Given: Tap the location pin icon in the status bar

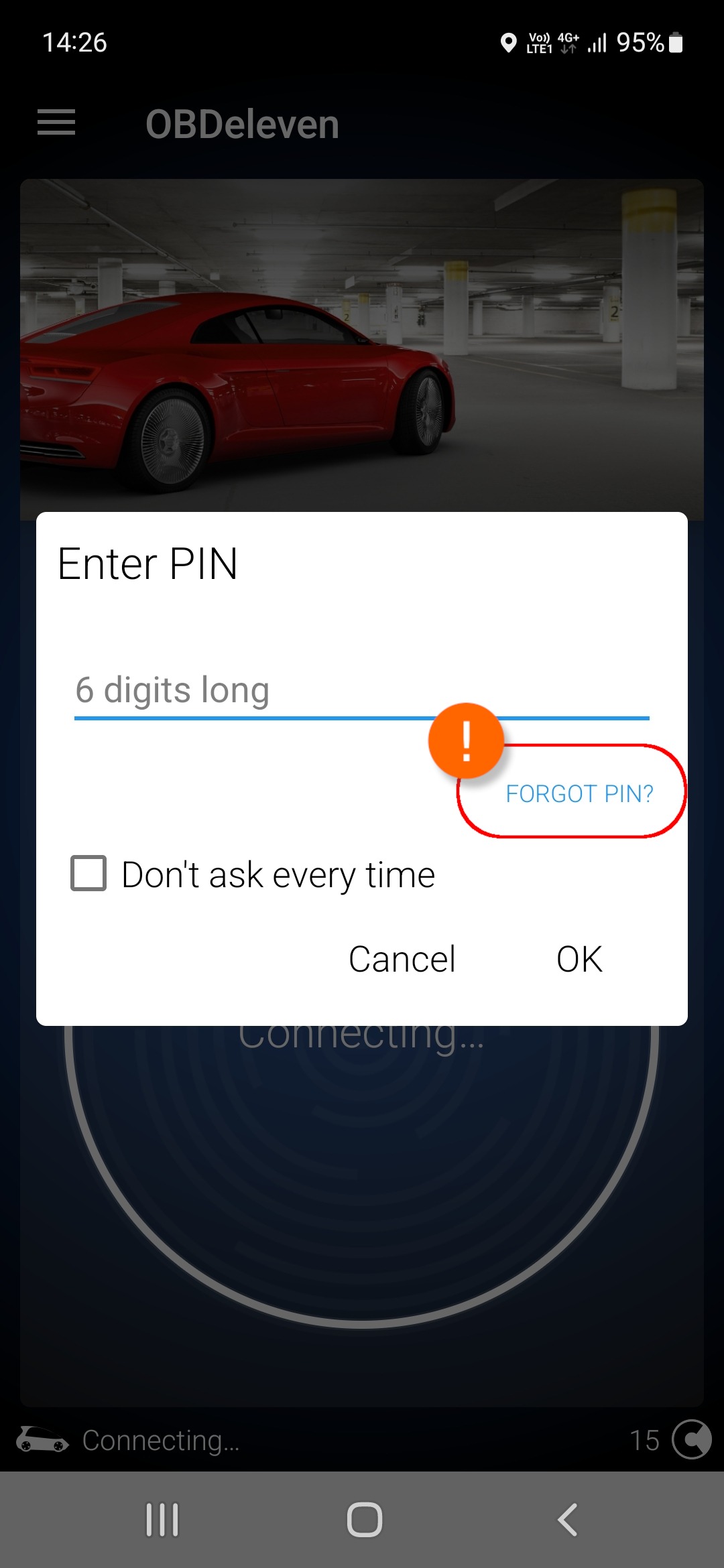Looking at the screenshot, I should coord(508,43).
